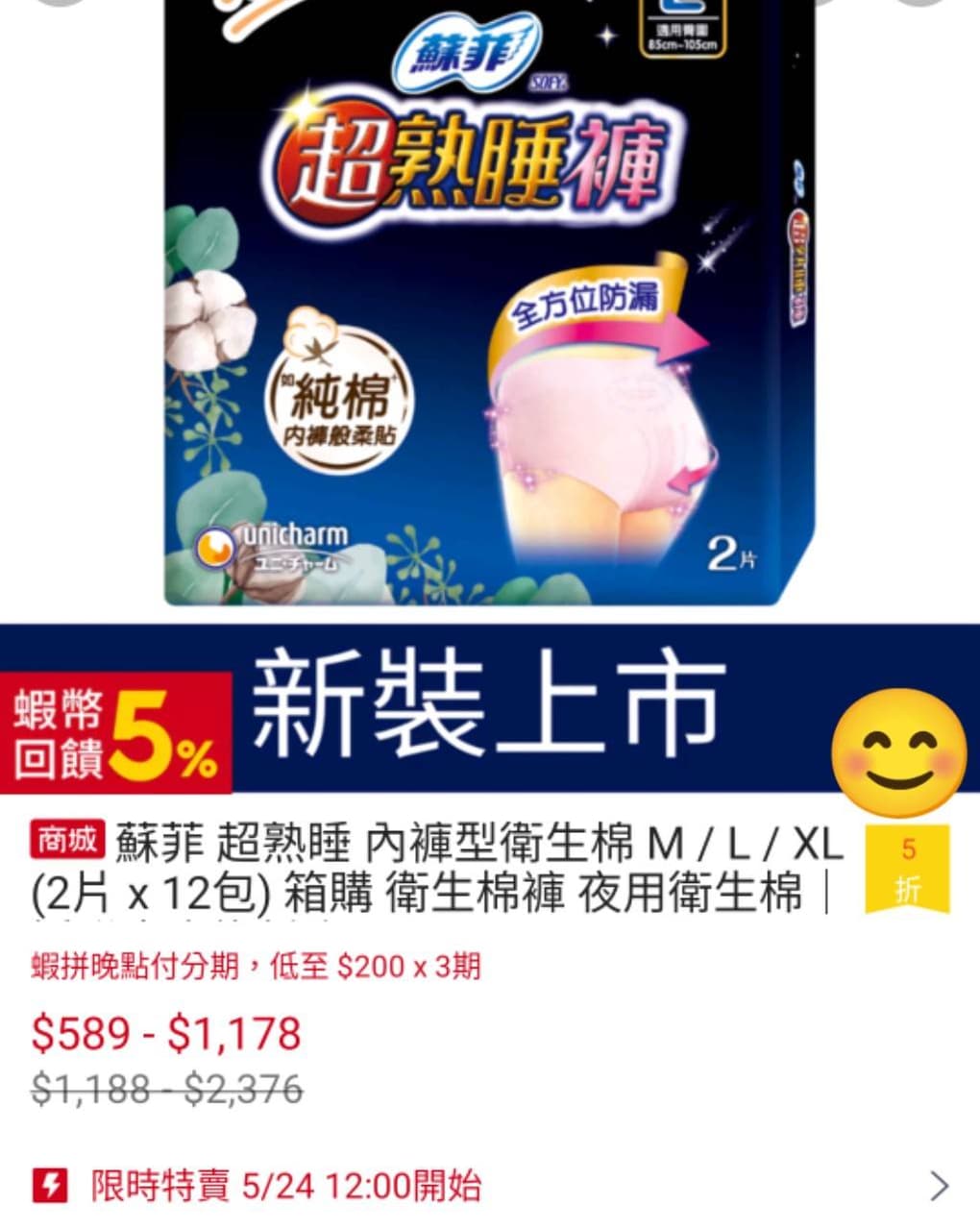Viewport: 980px width, 1230px height.
Task: Open the 限時特賣 5/24 flash sale row
Action: 490,1187
